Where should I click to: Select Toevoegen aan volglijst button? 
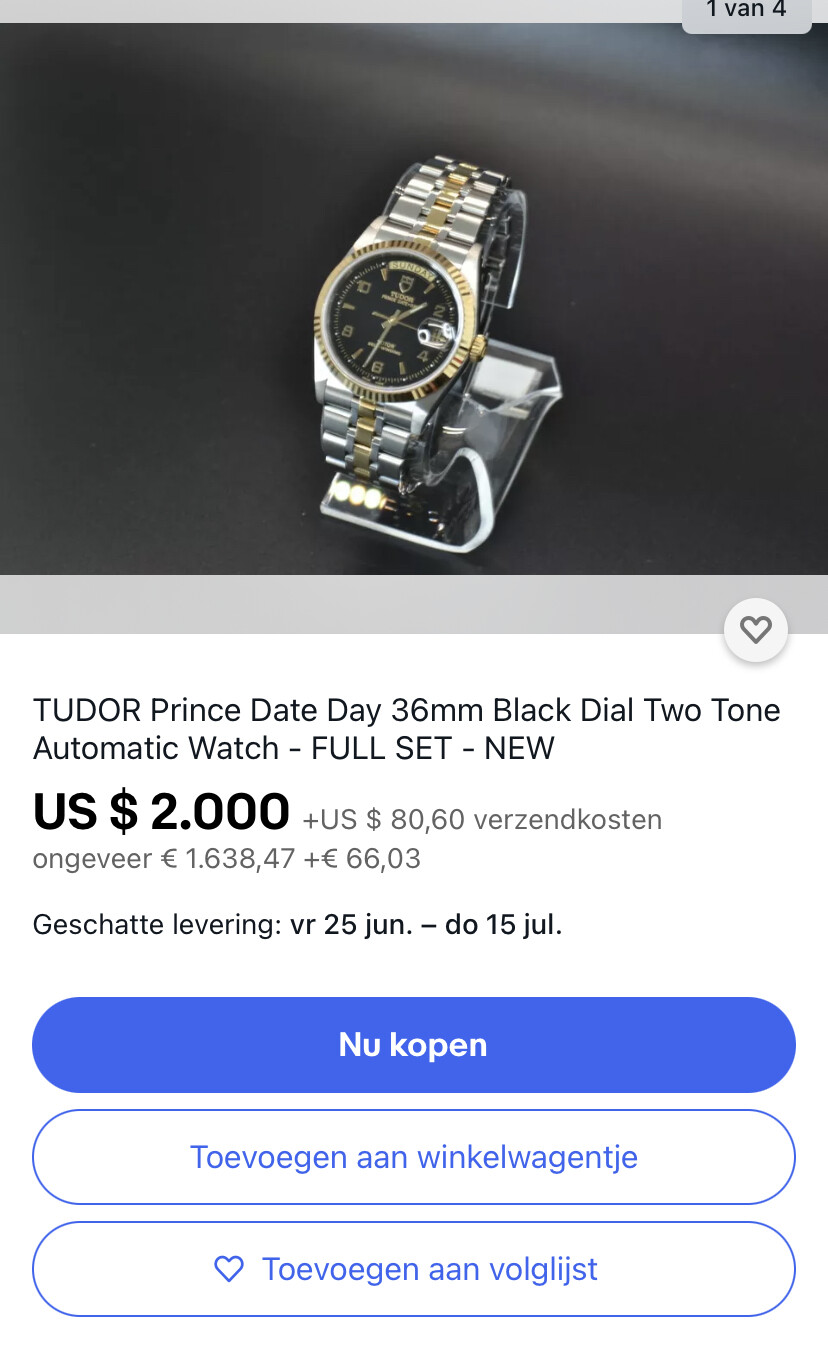[414, 1269]
